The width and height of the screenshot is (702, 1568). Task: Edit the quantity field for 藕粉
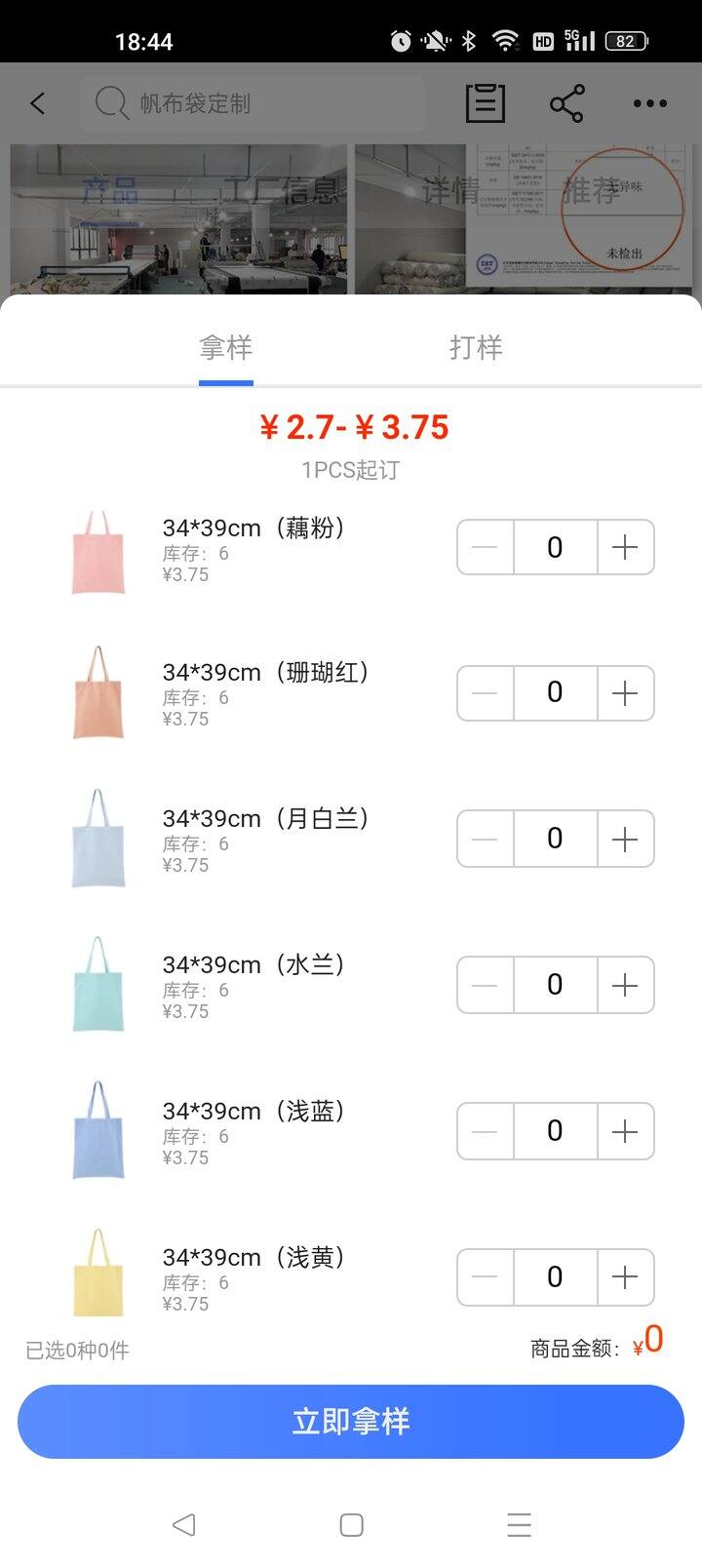coord(555,547)
